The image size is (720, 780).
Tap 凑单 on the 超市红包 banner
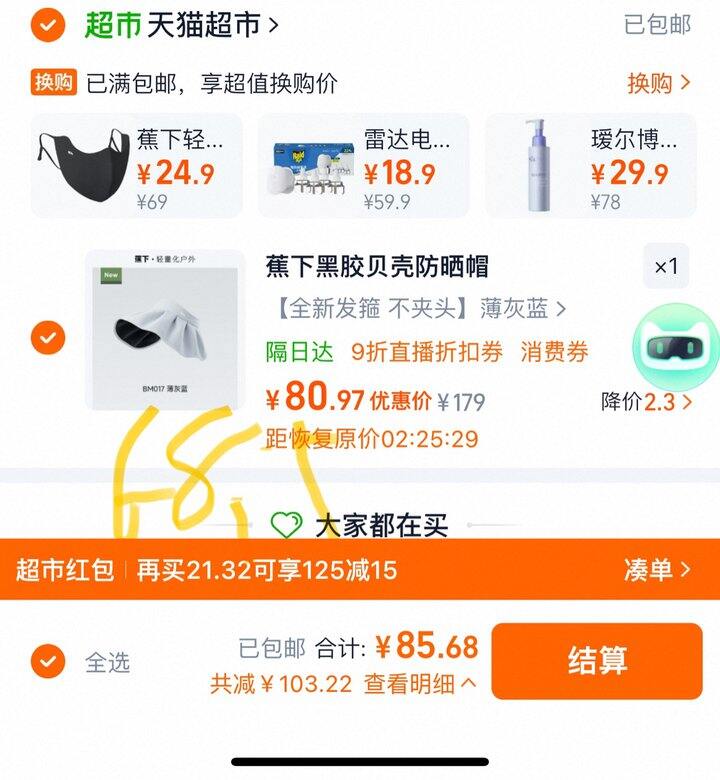[657, 570]
